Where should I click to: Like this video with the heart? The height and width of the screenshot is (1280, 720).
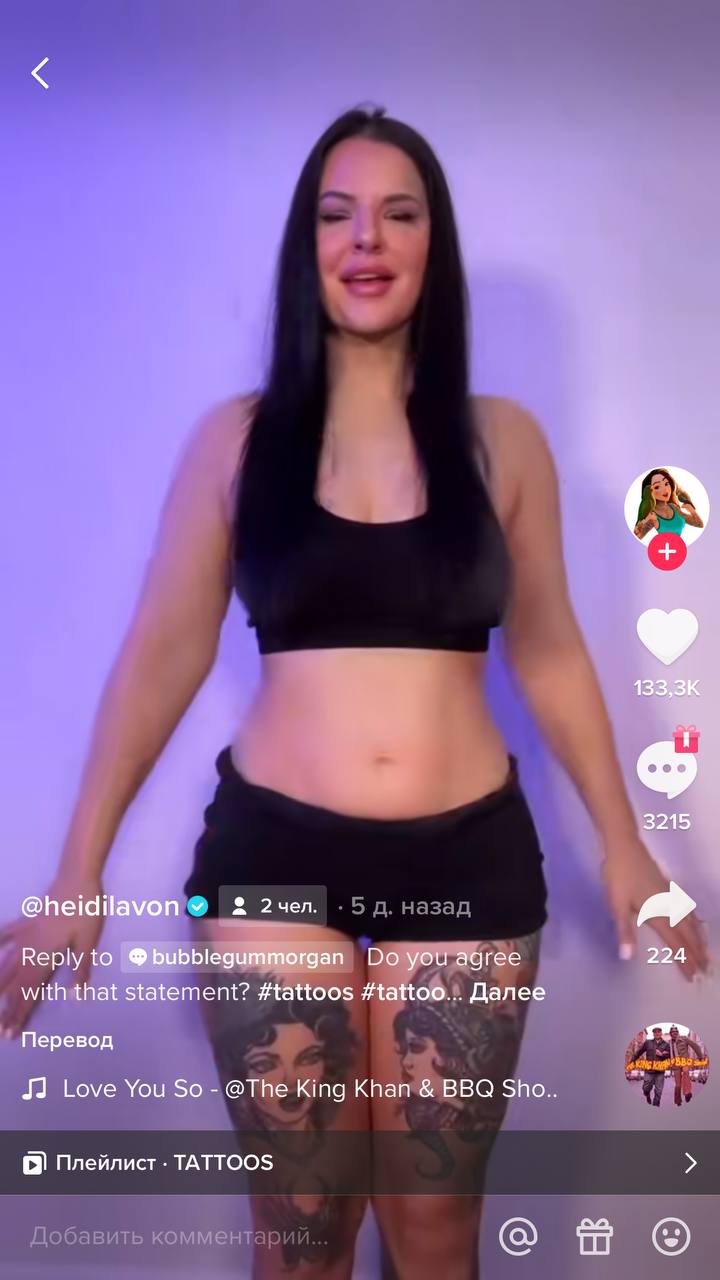coord(667,636)
